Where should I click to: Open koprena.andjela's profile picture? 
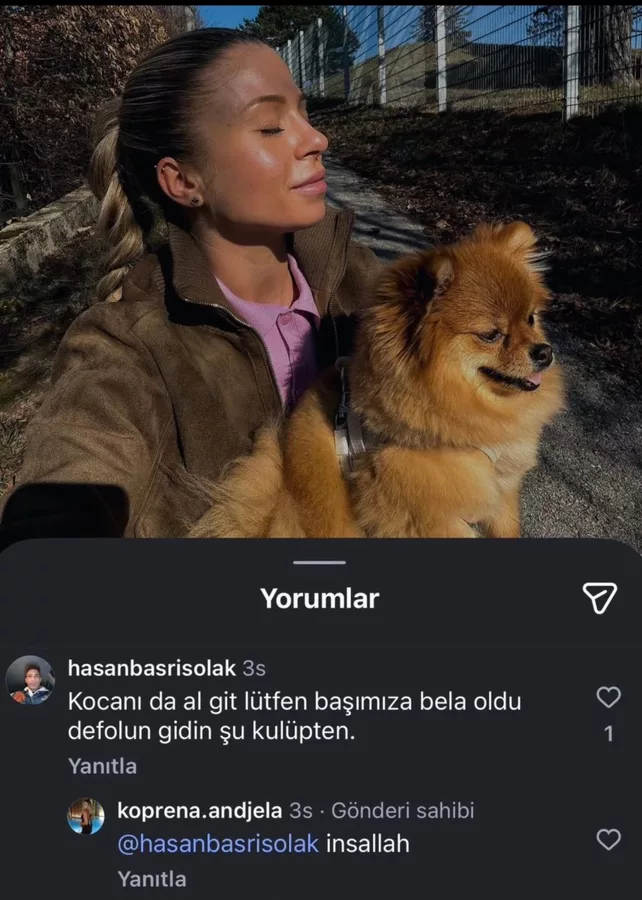[86, 816]
